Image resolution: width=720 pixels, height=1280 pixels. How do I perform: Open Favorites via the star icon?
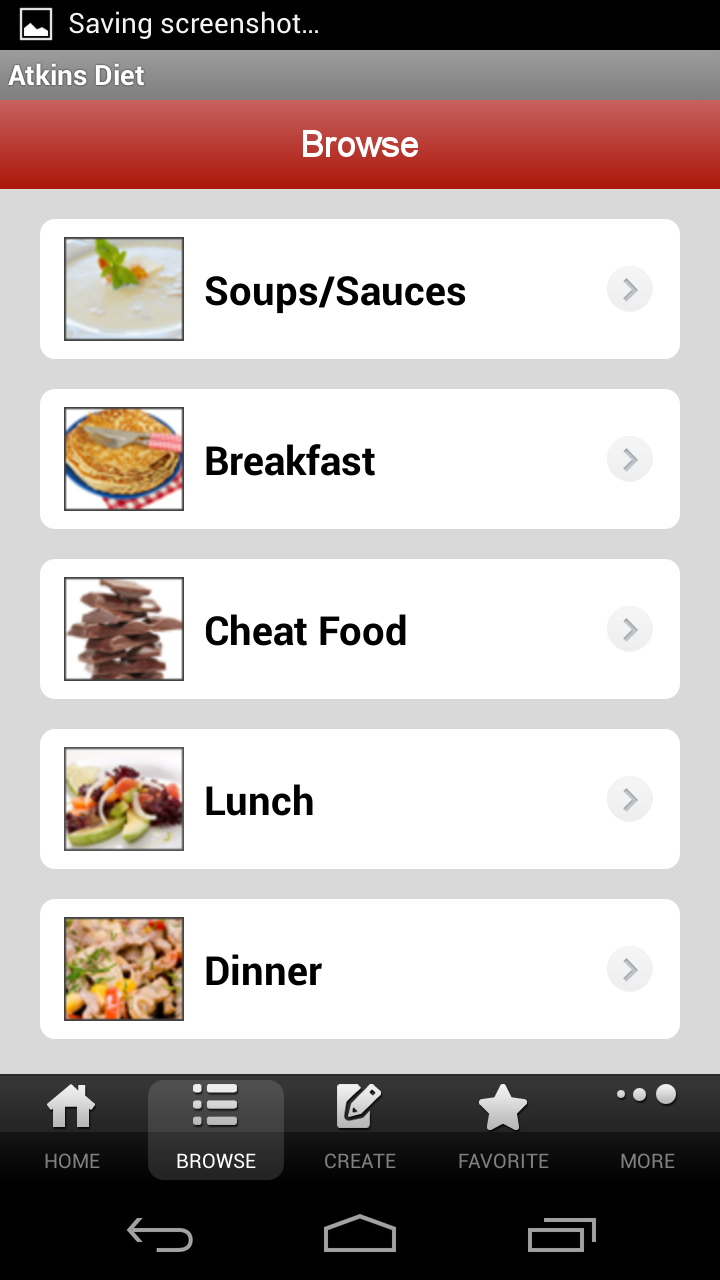(x=503, y=1105)
